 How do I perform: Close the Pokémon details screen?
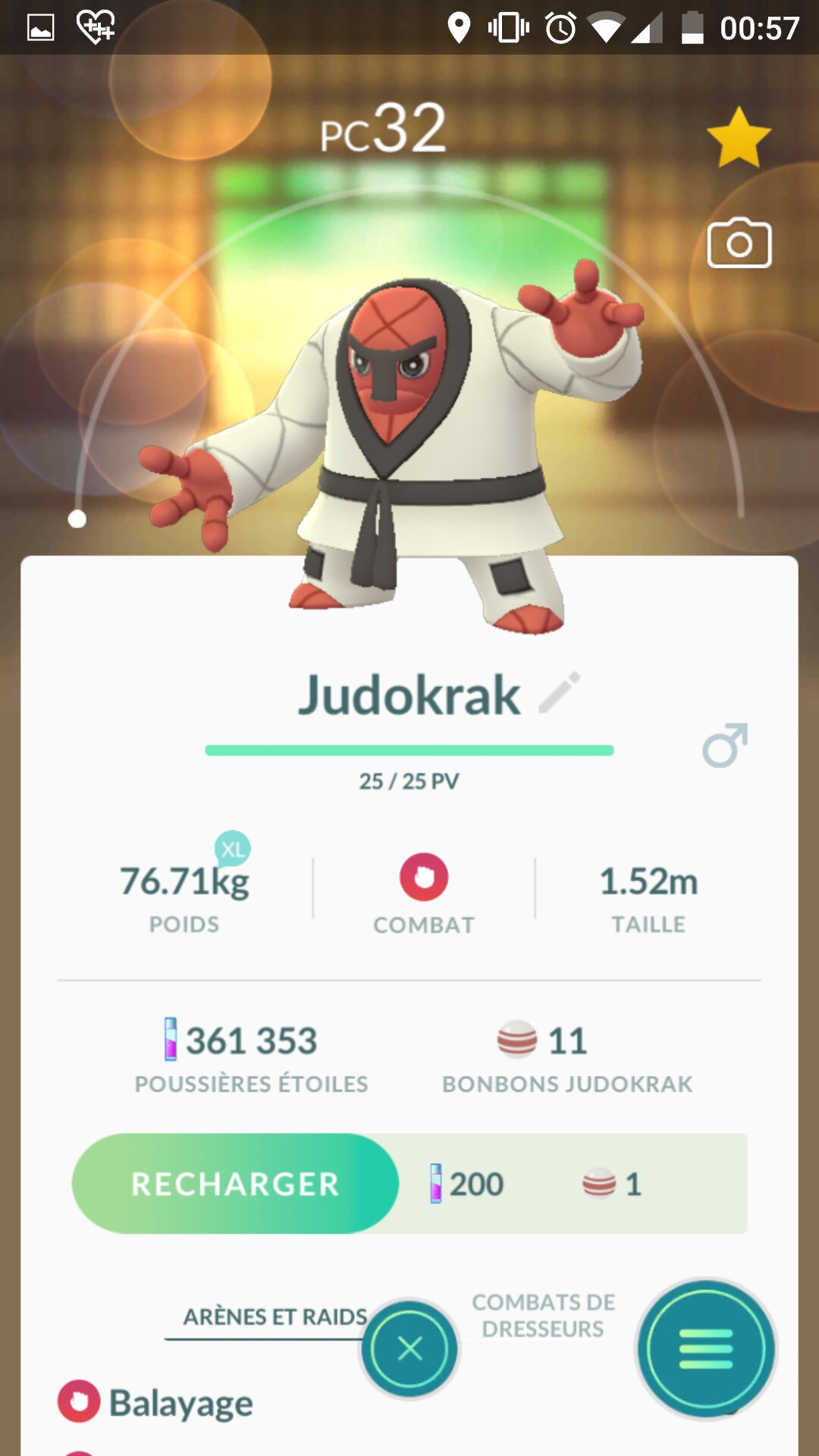tap(409, 1349)
